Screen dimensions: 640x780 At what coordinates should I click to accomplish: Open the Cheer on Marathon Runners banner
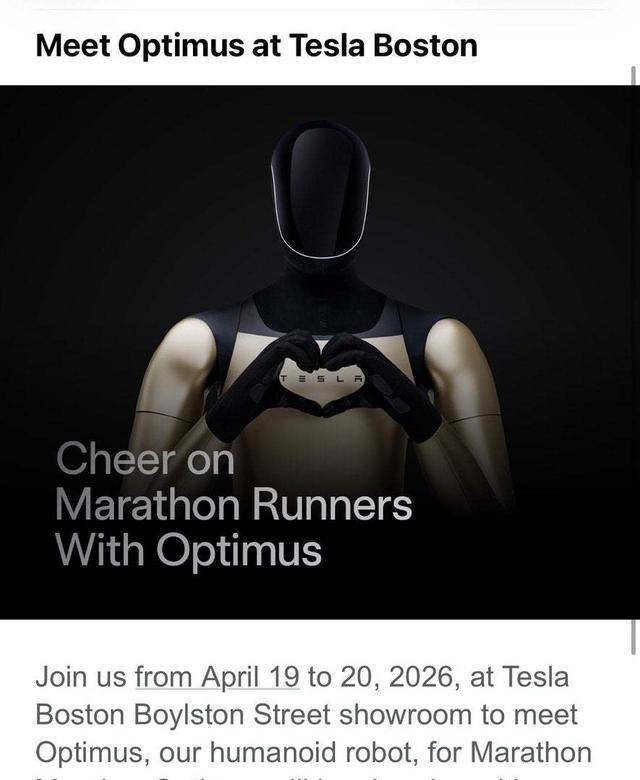coord(318,352)
